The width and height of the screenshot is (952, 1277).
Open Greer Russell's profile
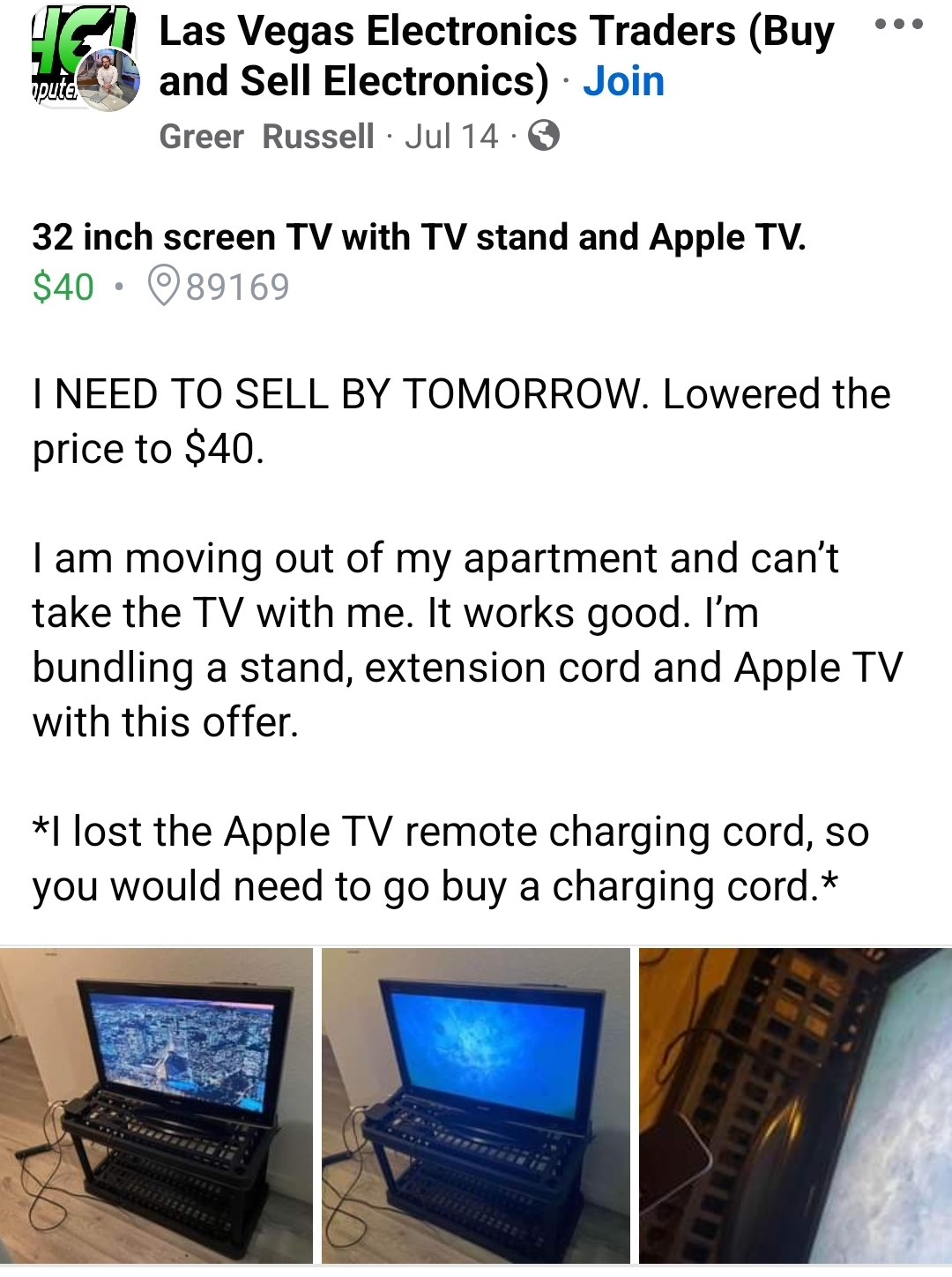click(266, 137)
